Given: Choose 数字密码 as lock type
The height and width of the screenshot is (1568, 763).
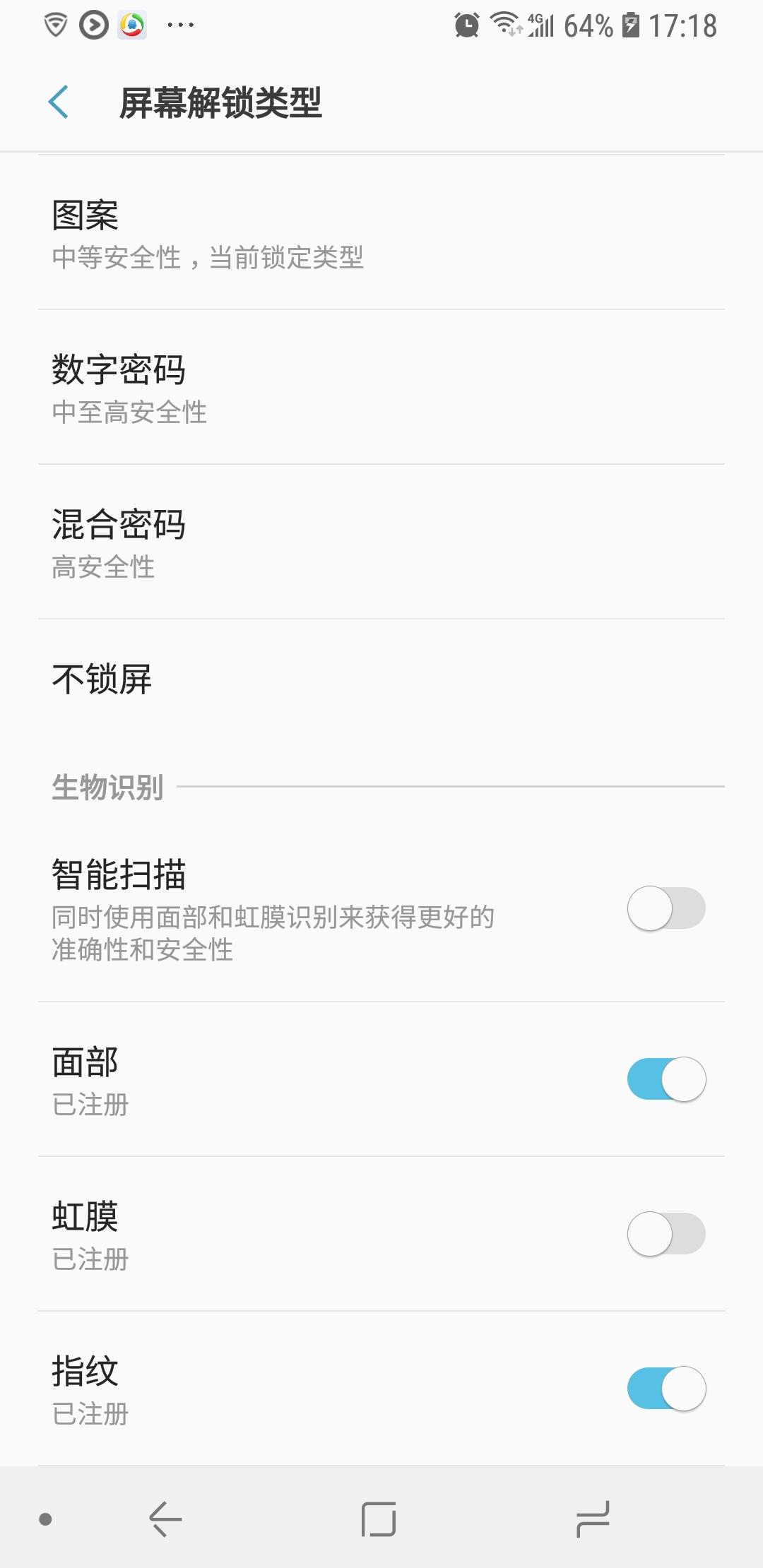Looking at the screenshot, I should click(x=381, y=387).
